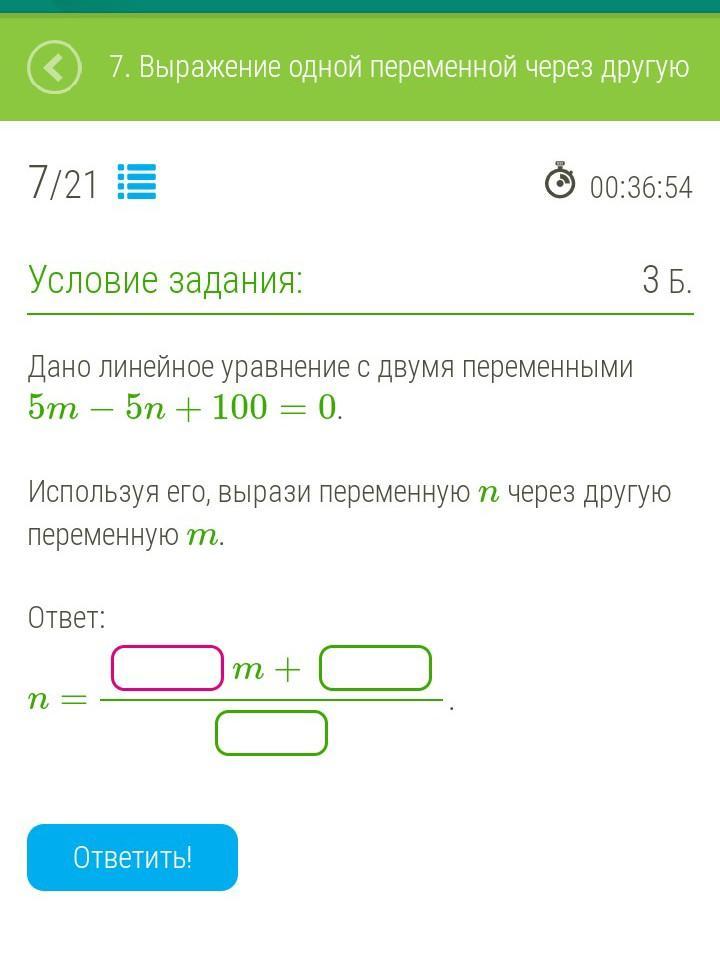This screenshot has height=969, width=720.
Task: Go back using the circled arrow
Action: (x=54, y=68)
